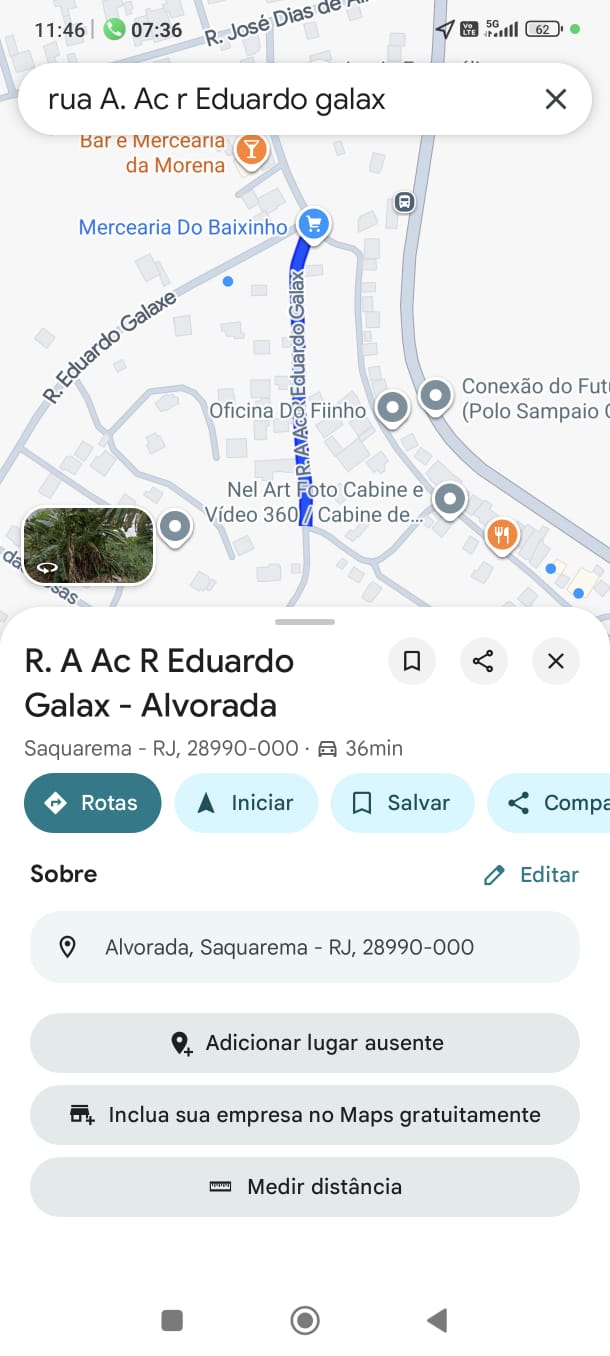The height and width of the screenshot is (1356, 610).
Task: Tap the Oficina Do Fiinho map marker
Action: [391, 407]
